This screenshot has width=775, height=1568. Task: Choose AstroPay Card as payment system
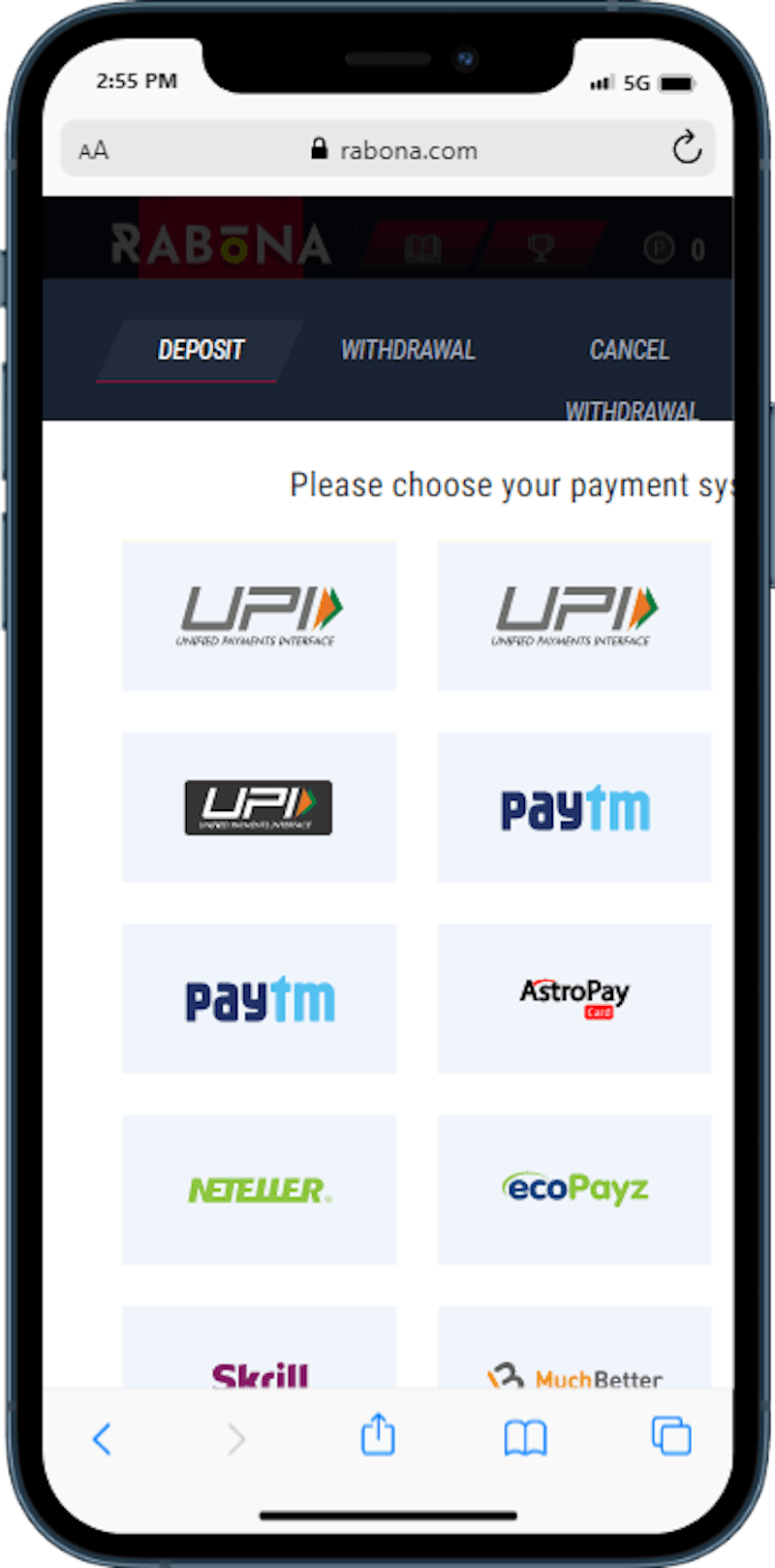tap(574, 998)
